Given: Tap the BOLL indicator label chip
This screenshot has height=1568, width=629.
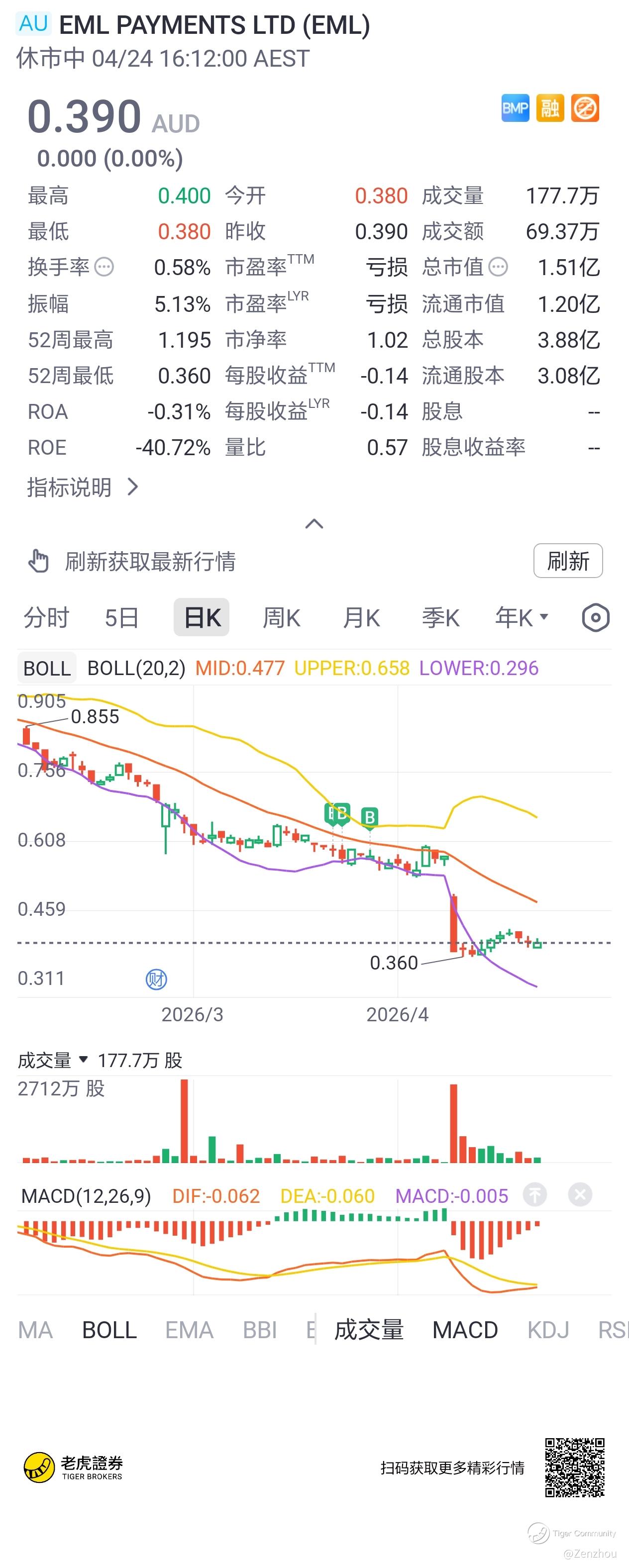Looking at the screenshot, I should [x=47, y=668].
